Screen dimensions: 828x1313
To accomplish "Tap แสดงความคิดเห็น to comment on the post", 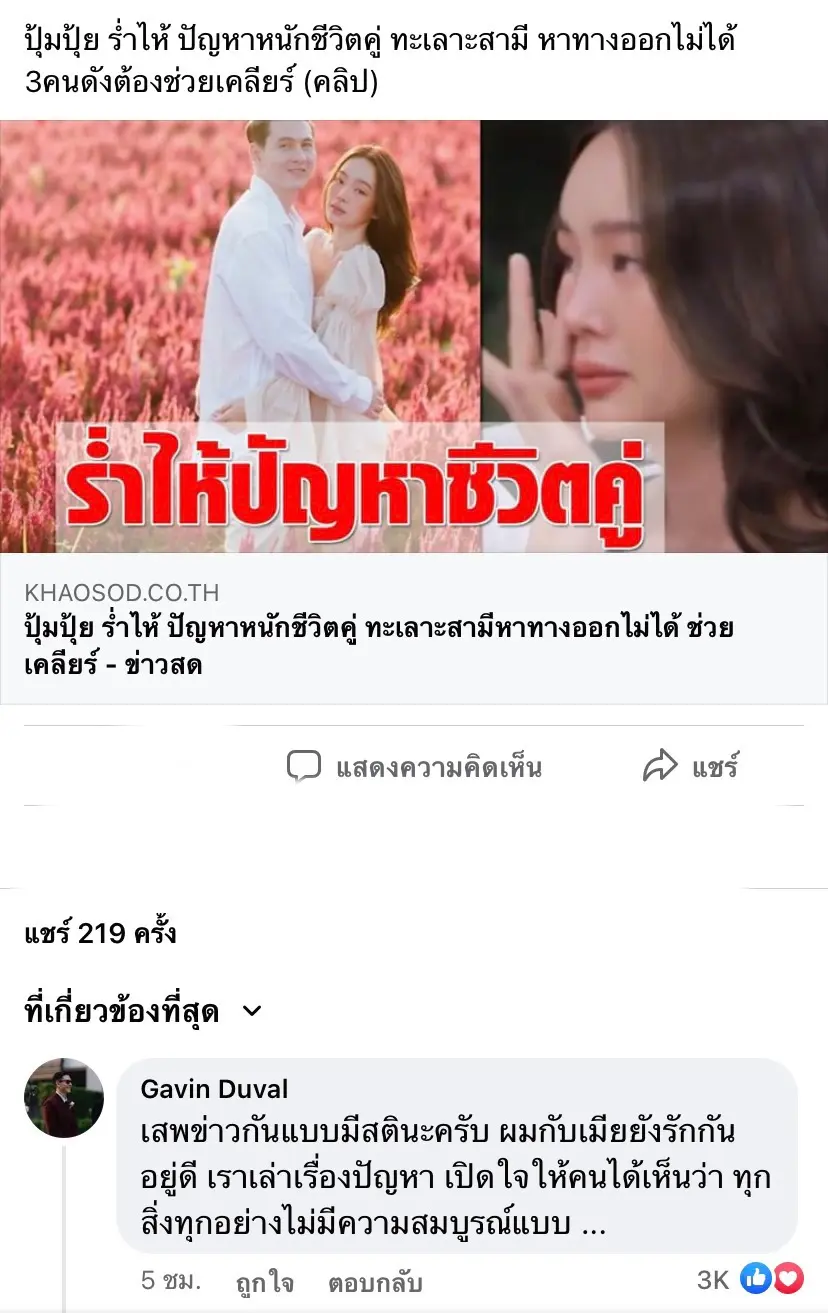I will point(414,768).
